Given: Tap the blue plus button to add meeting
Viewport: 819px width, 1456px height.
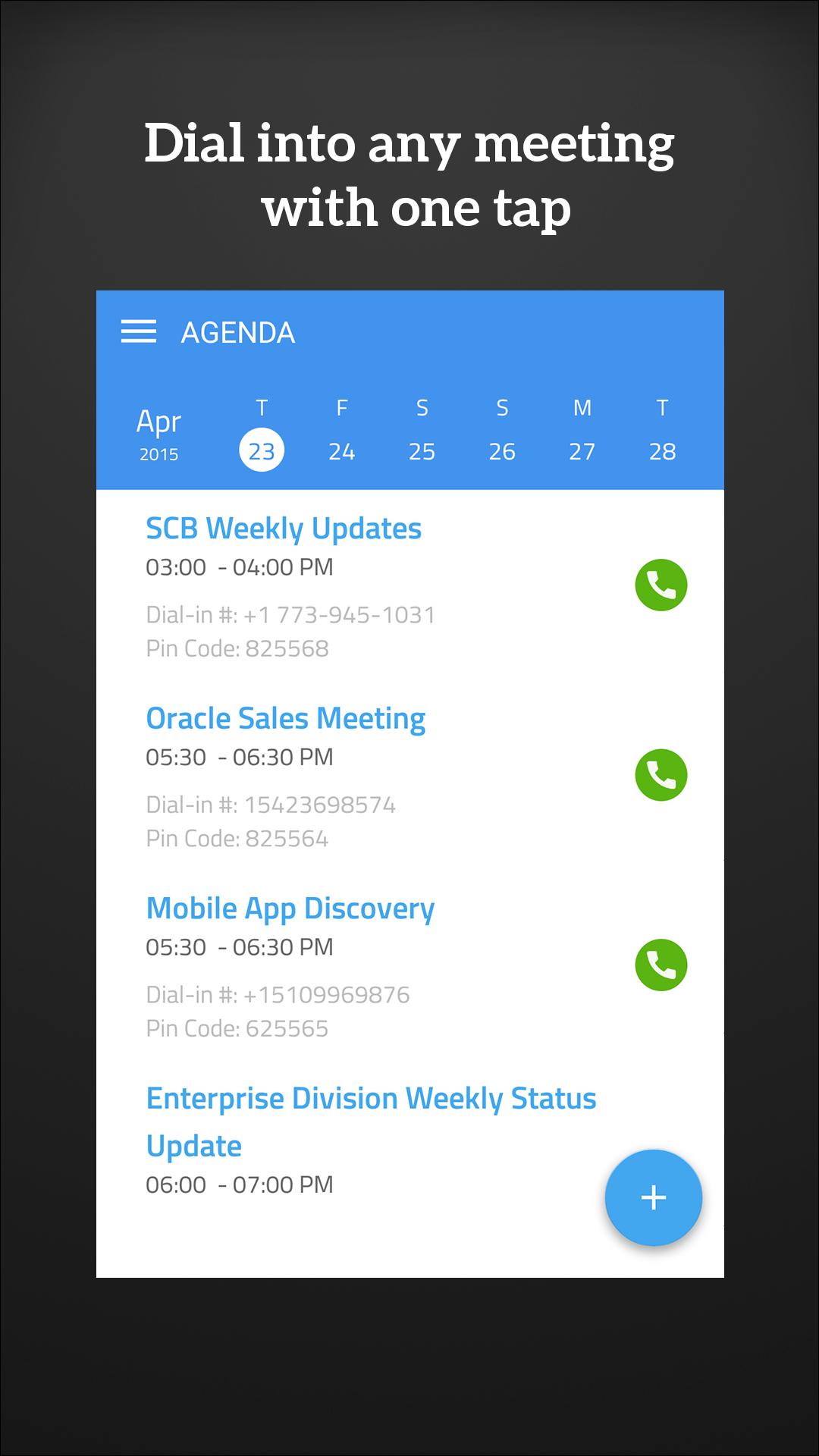Looking at the screenshot, I should click(x=653, y=1197).
